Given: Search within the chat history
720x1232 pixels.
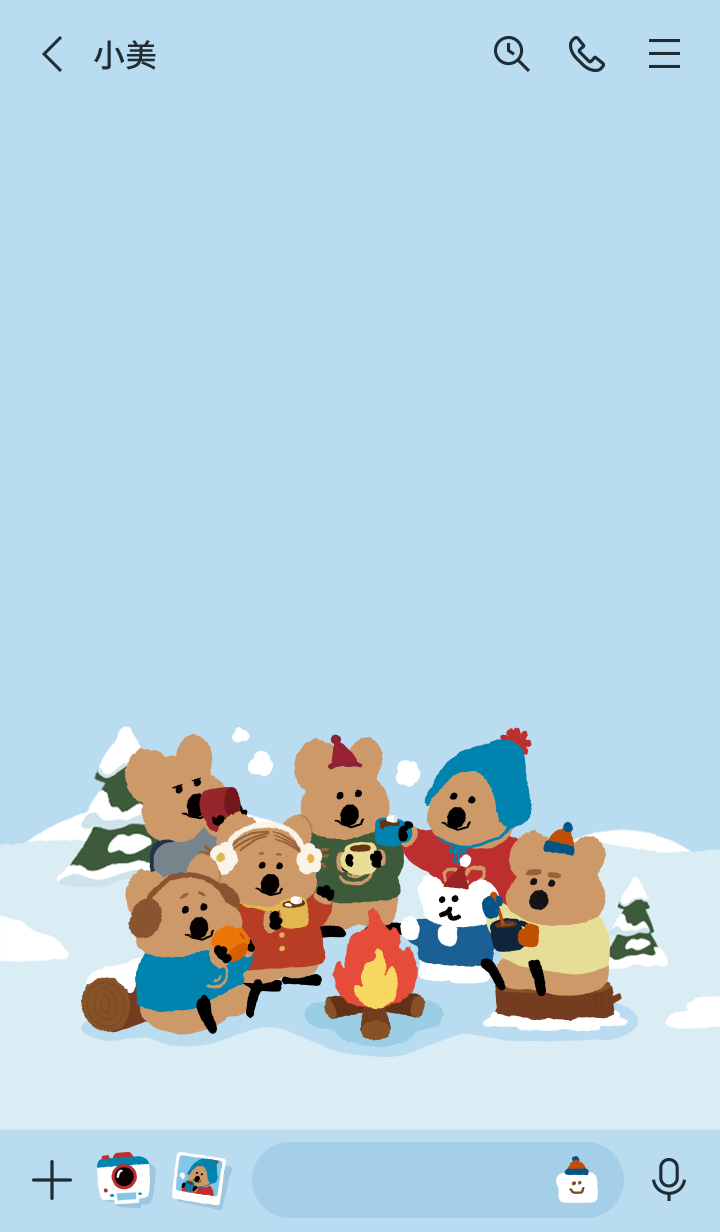Looking at the screenshot, I should tap(511, 54).
